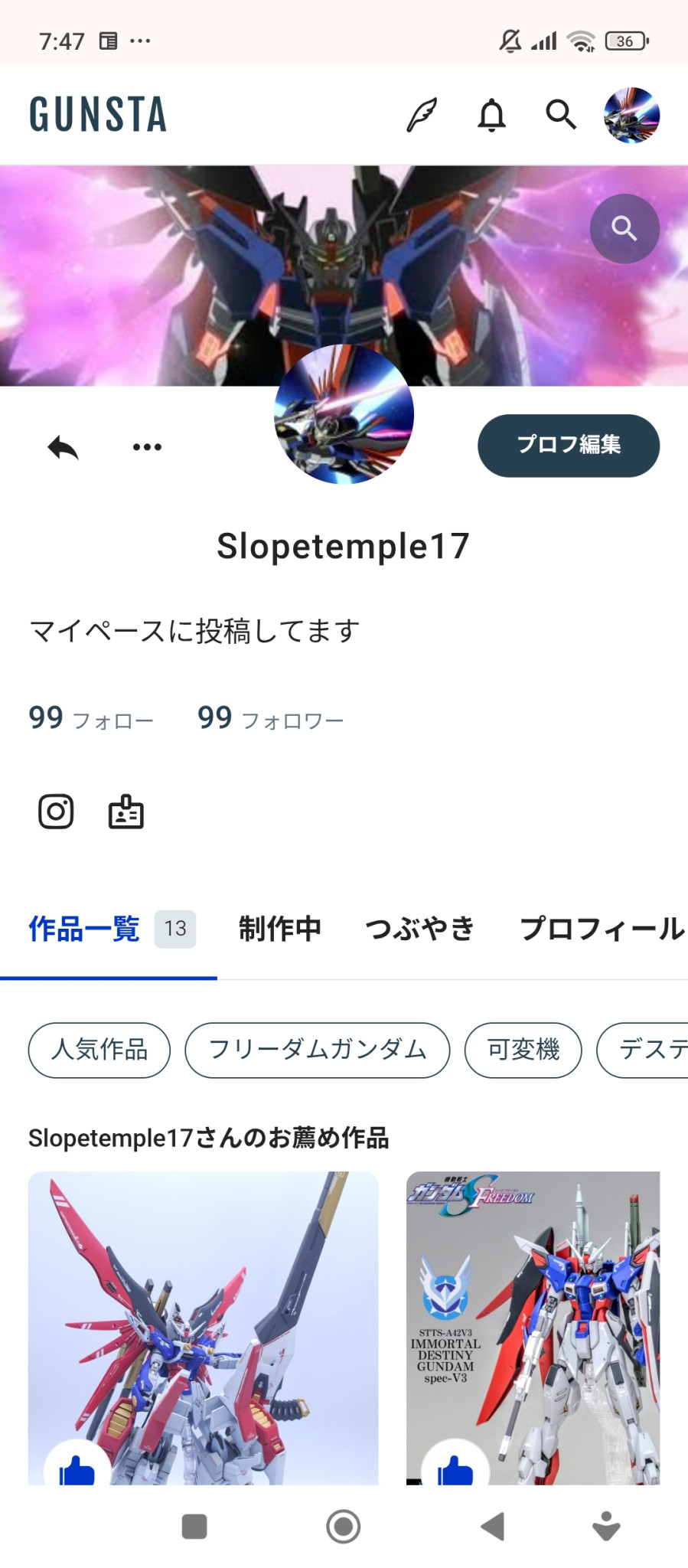
Task: Tap the round search button on the banner
Action: 624,228
